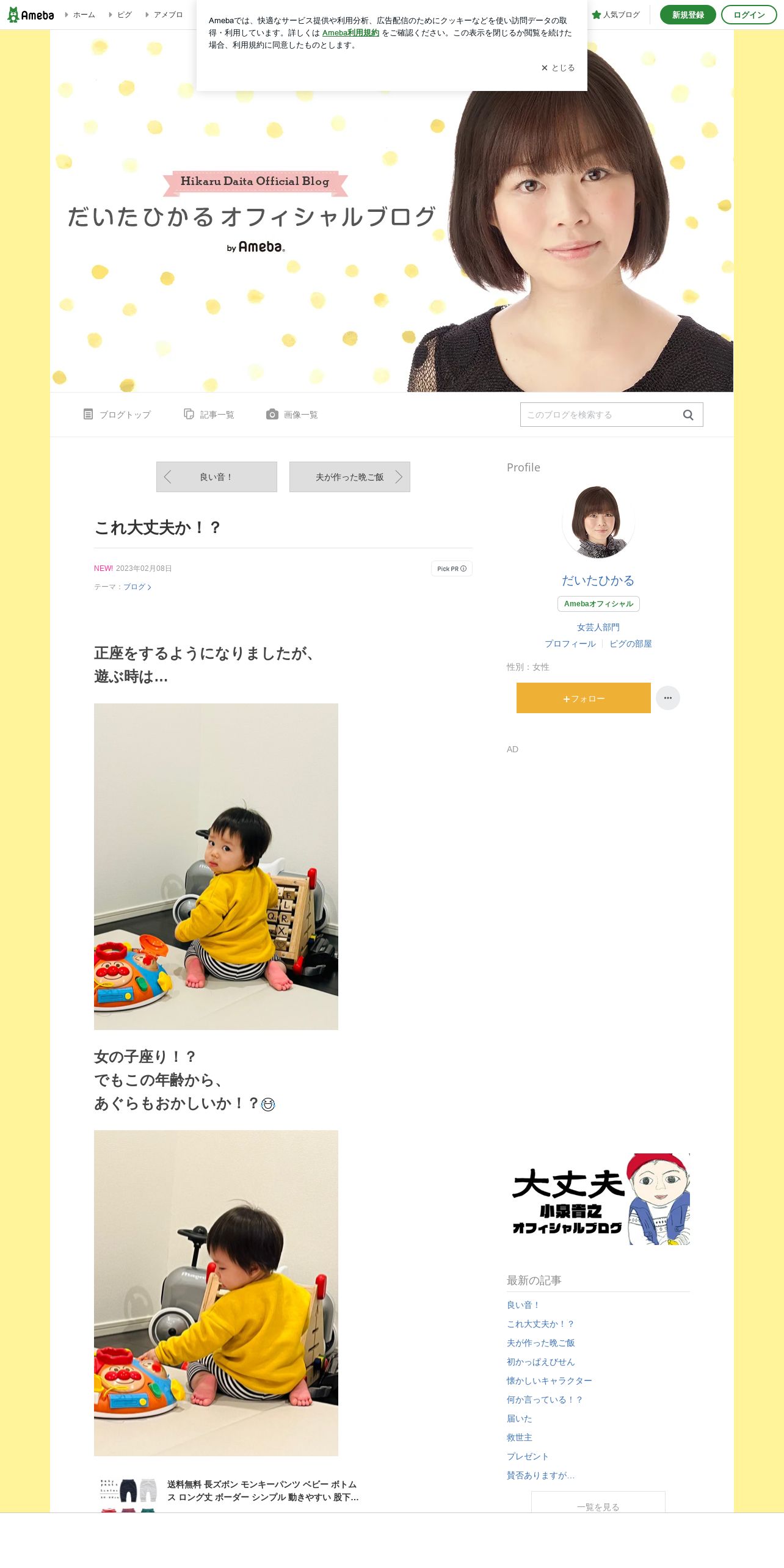Viewport: 784px width, 1568px height.
Task: Open the ブログ theme link
Action: [136, 587]
